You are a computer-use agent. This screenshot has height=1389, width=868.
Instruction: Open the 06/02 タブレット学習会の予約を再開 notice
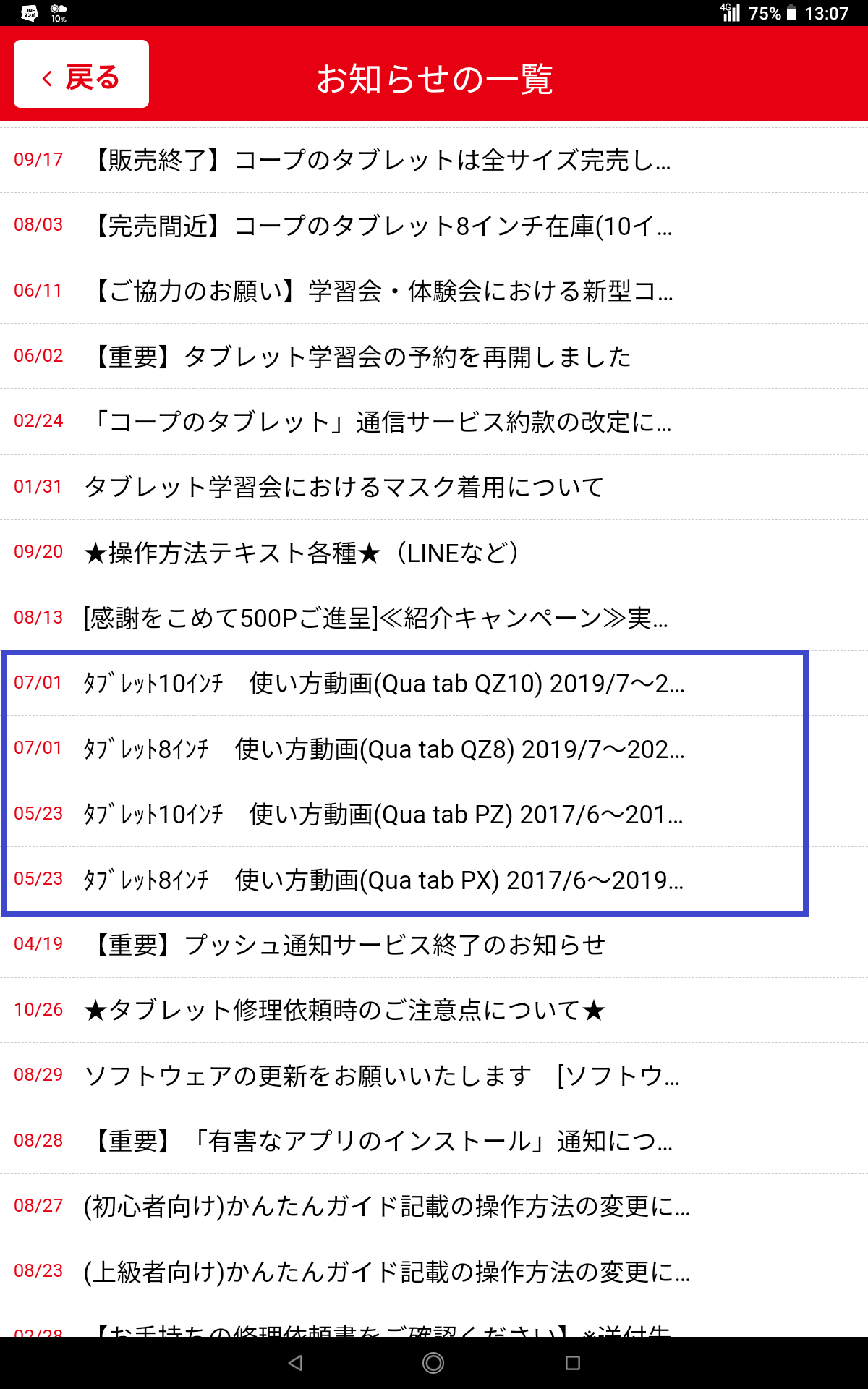click(434, 357)
